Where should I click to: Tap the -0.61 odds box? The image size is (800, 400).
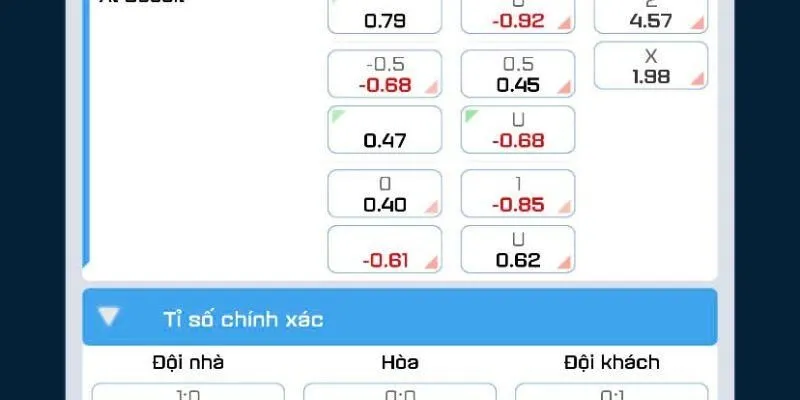pyautogui.click(x=385, y=250)
